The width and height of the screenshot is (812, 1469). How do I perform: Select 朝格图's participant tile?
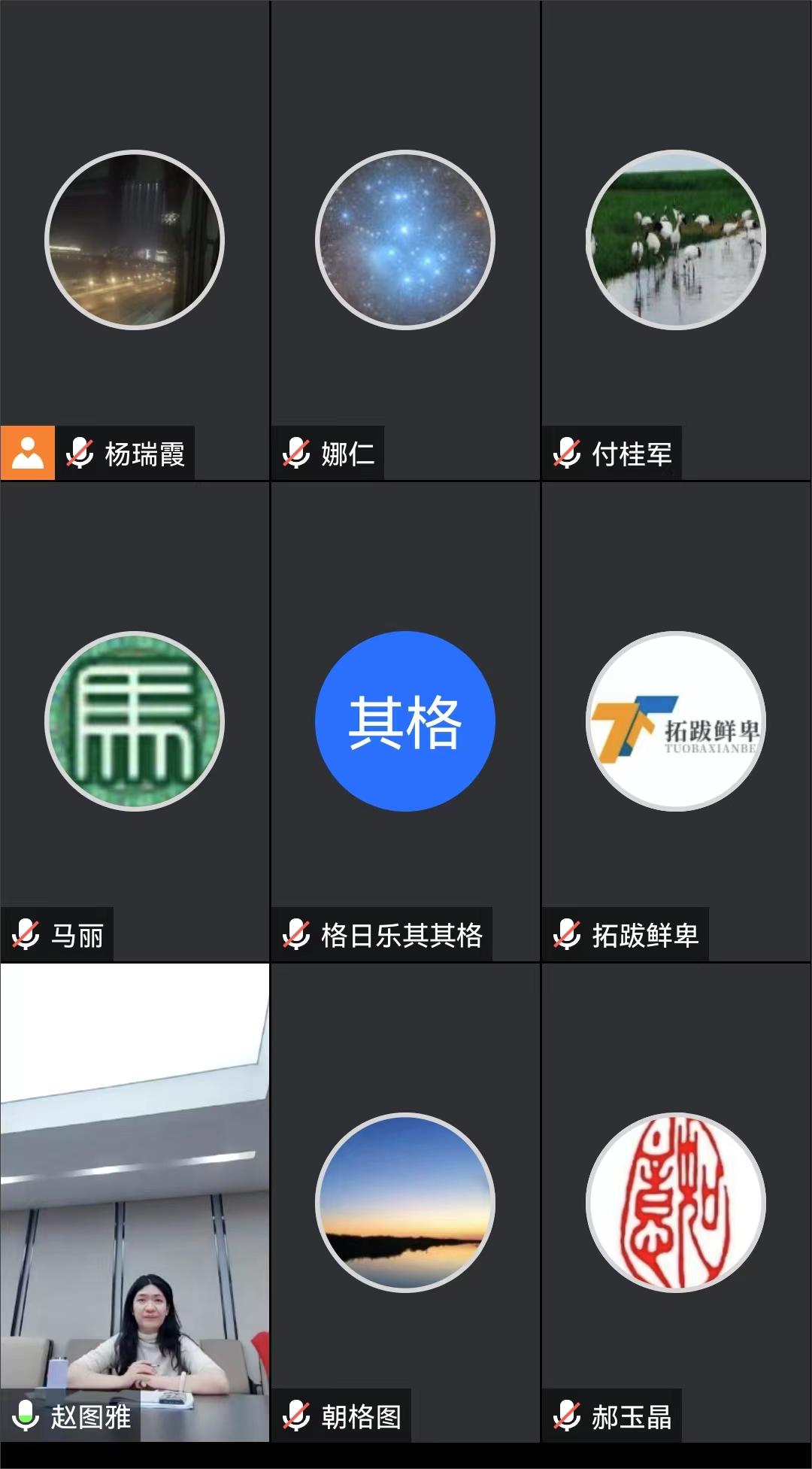click(405, 1202)
